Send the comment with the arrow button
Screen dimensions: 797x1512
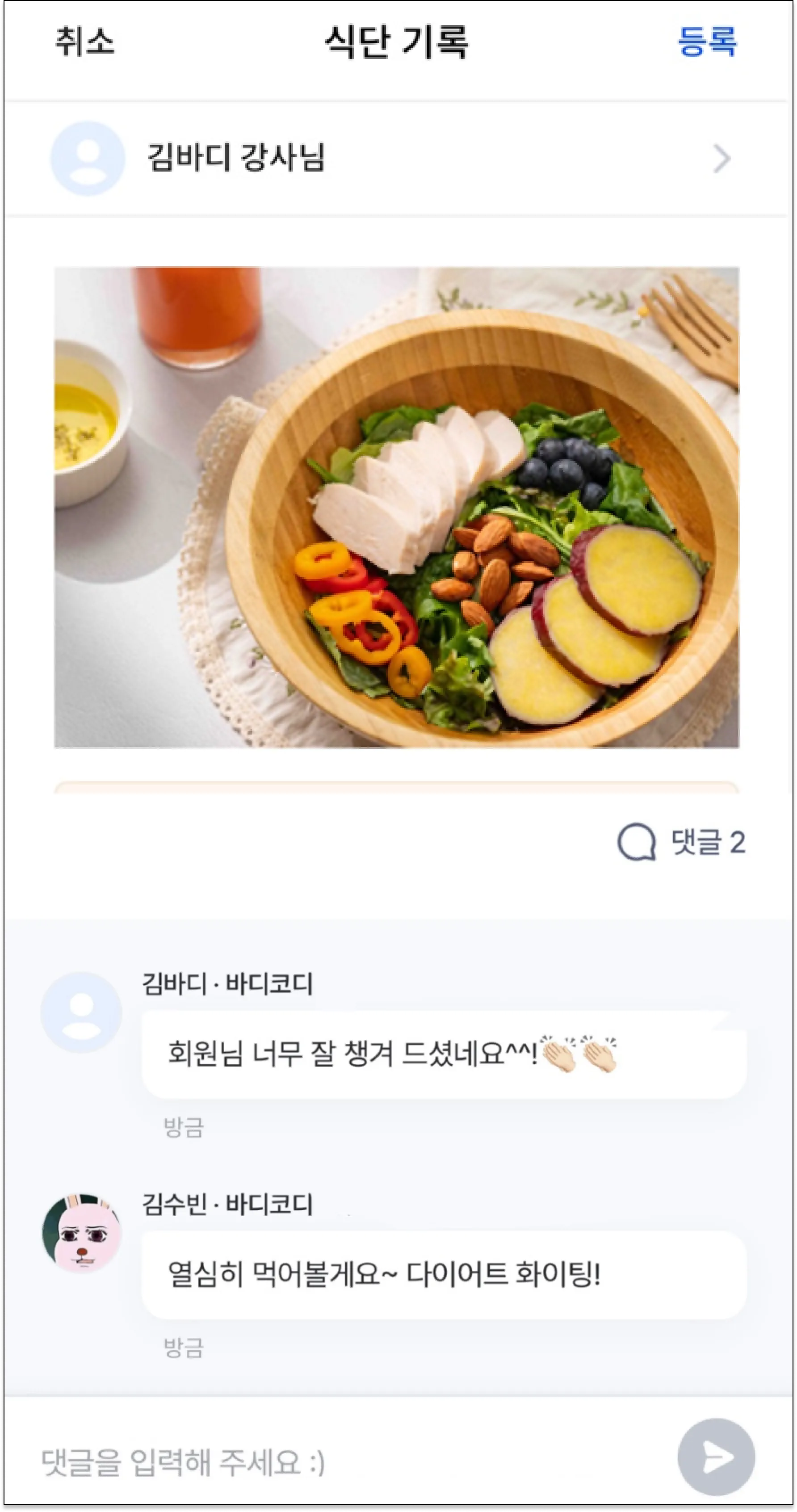716,1457
